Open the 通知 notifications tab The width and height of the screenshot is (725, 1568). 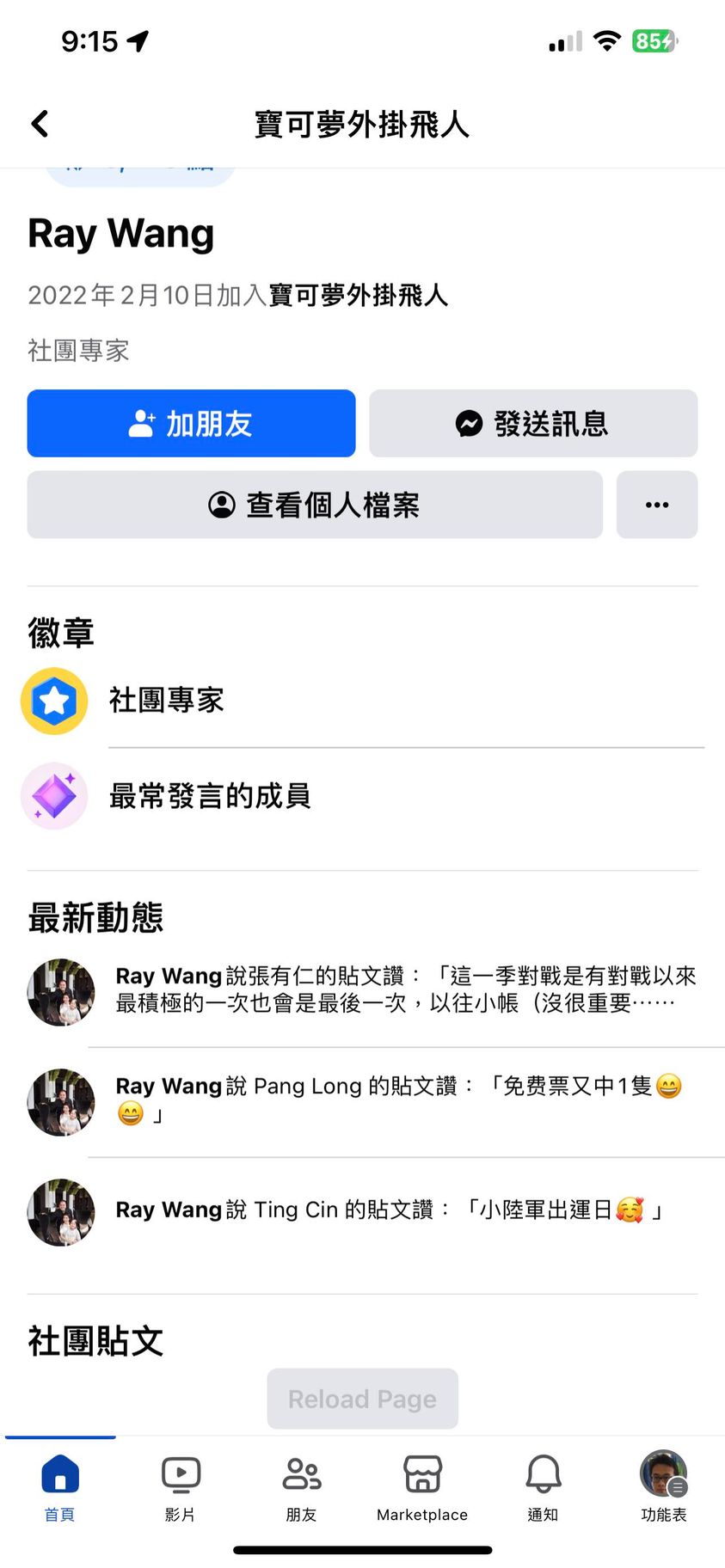(x=543, y=1488)
